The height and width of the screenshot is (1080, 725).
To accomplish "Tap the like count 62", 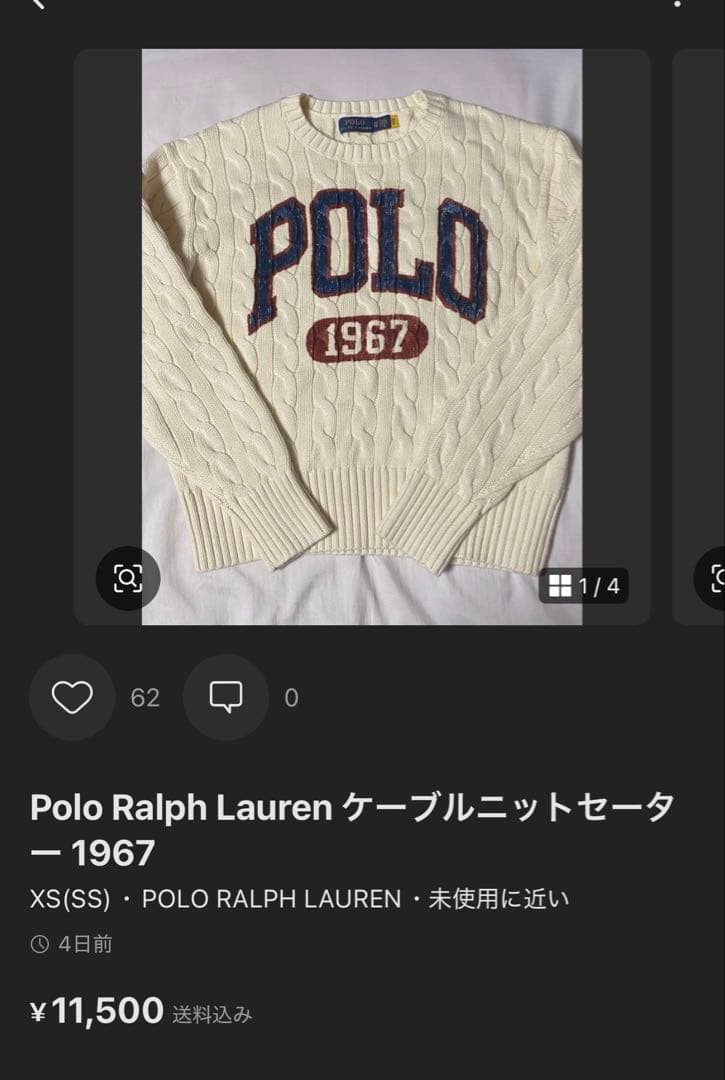I will 147,697.
